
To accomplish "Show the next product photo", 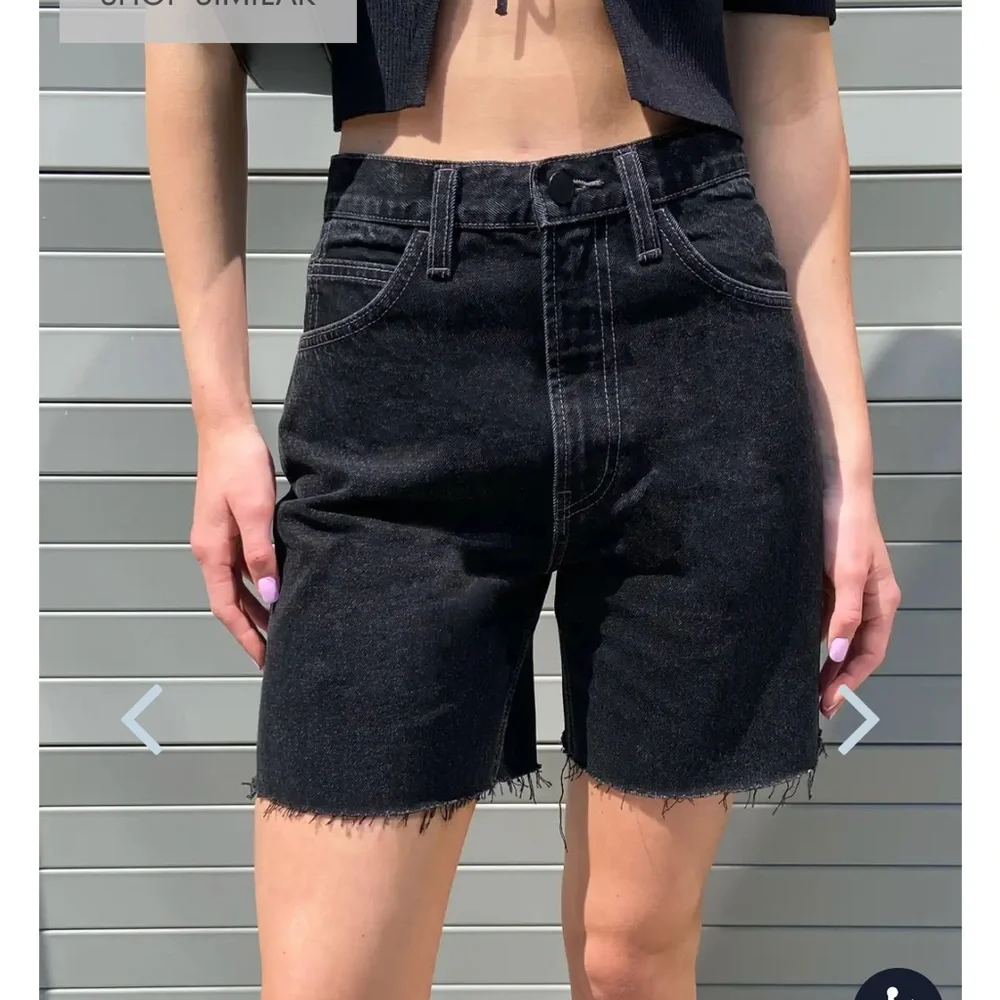I will 857,719.
